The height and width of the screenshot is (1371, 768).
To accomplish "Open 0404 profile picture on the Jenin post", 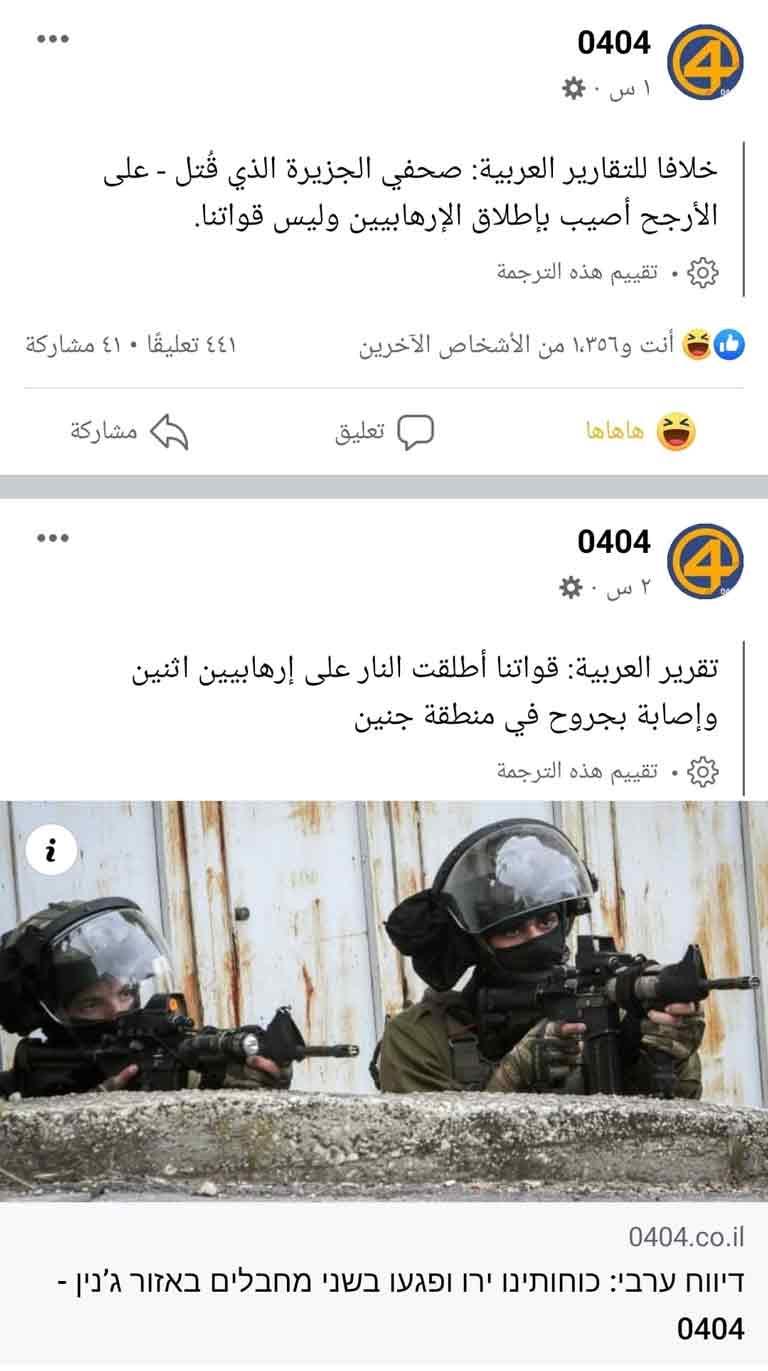I will point(704,560).
